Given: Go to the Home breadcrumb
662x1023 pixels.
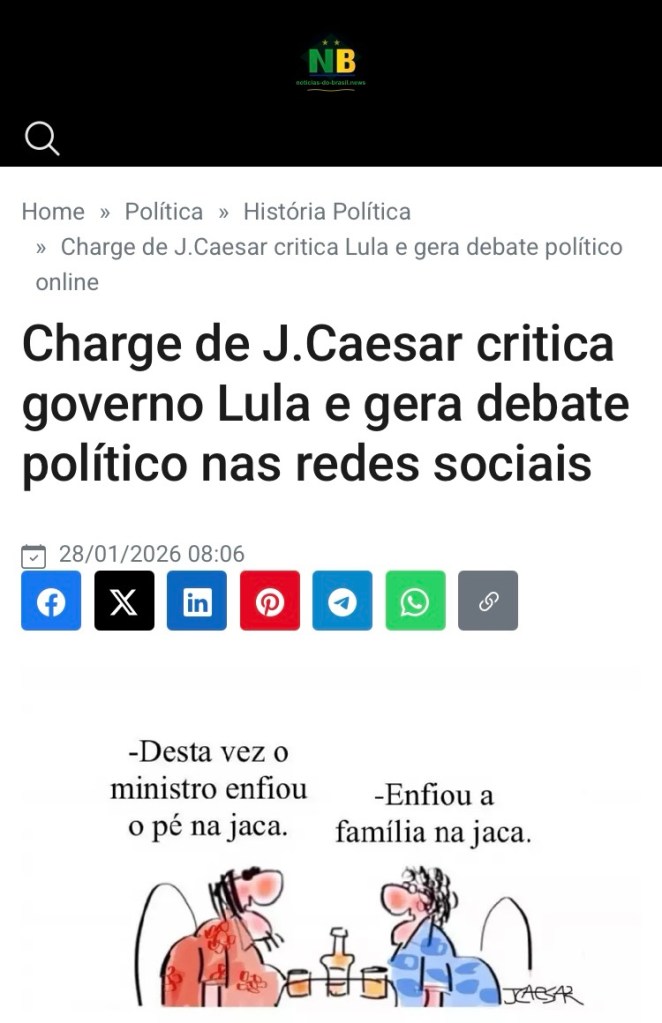Looking at the screenshot, I should (53, 211).
